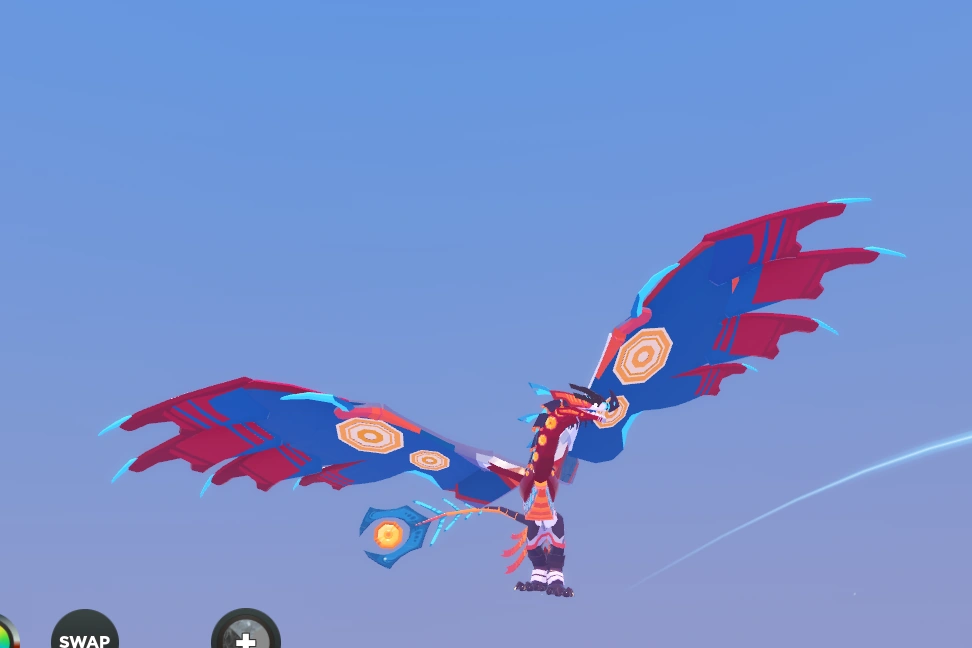Tap the SWAP button
Viewport: 972px width, 648px height.
coord(85,636)
